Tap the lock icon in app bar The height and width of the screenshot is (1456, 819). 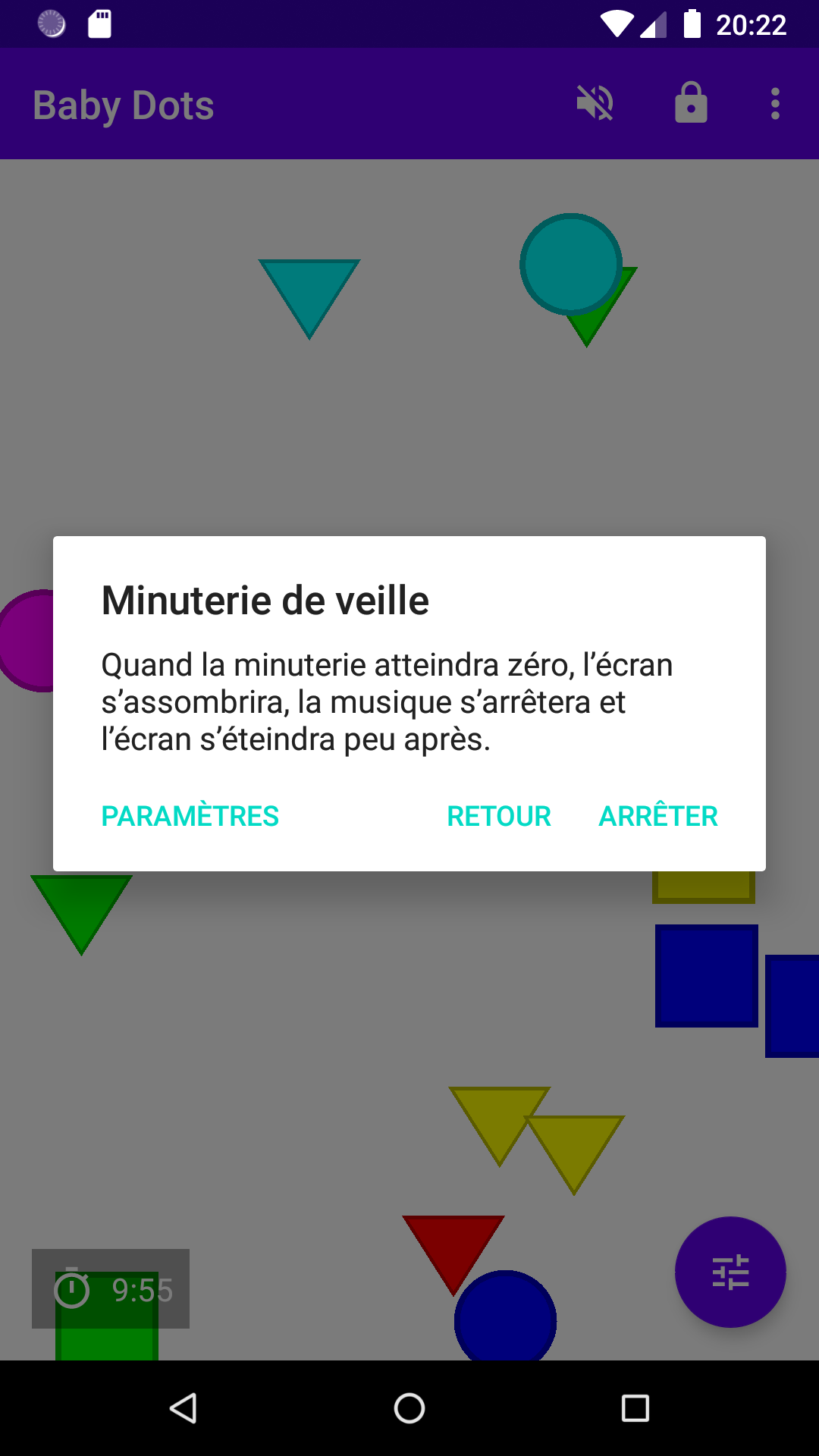click(x=691, y=103)
